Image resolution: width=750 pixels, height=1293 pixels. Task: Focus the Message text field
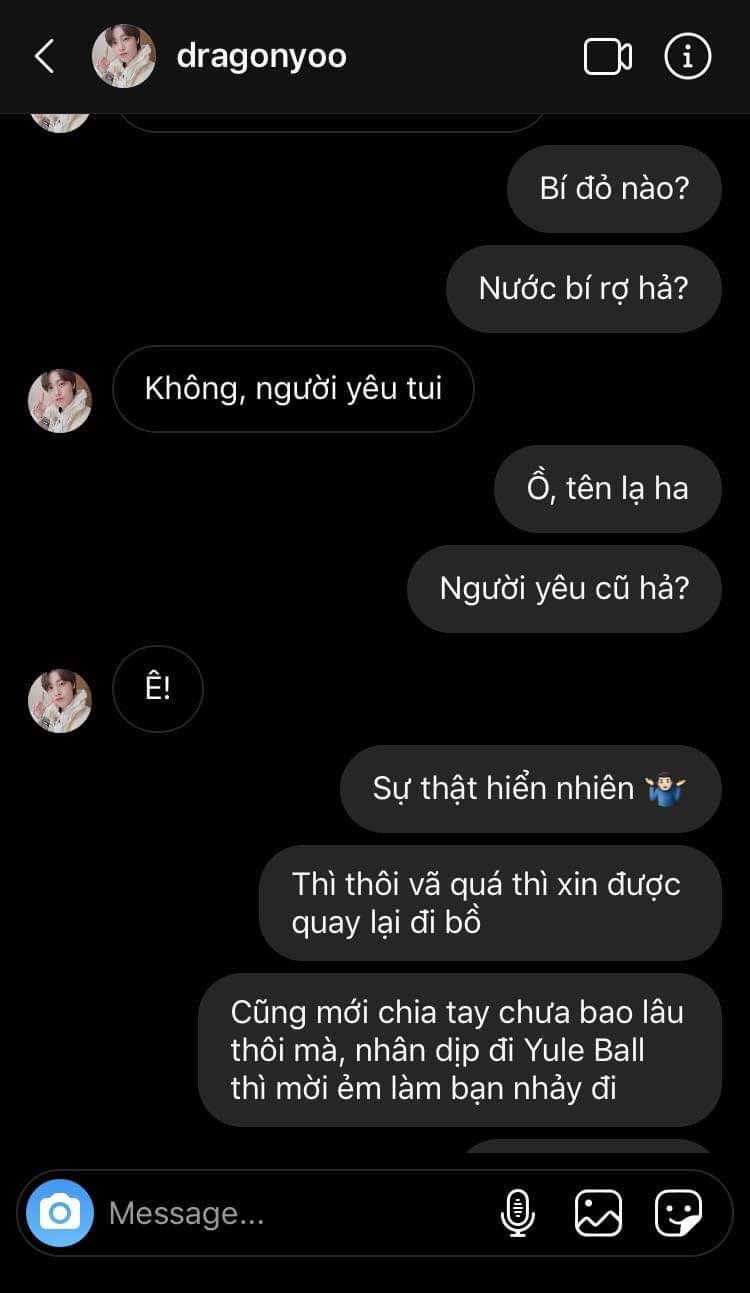pyautogui.click(x=290, y=1213)
